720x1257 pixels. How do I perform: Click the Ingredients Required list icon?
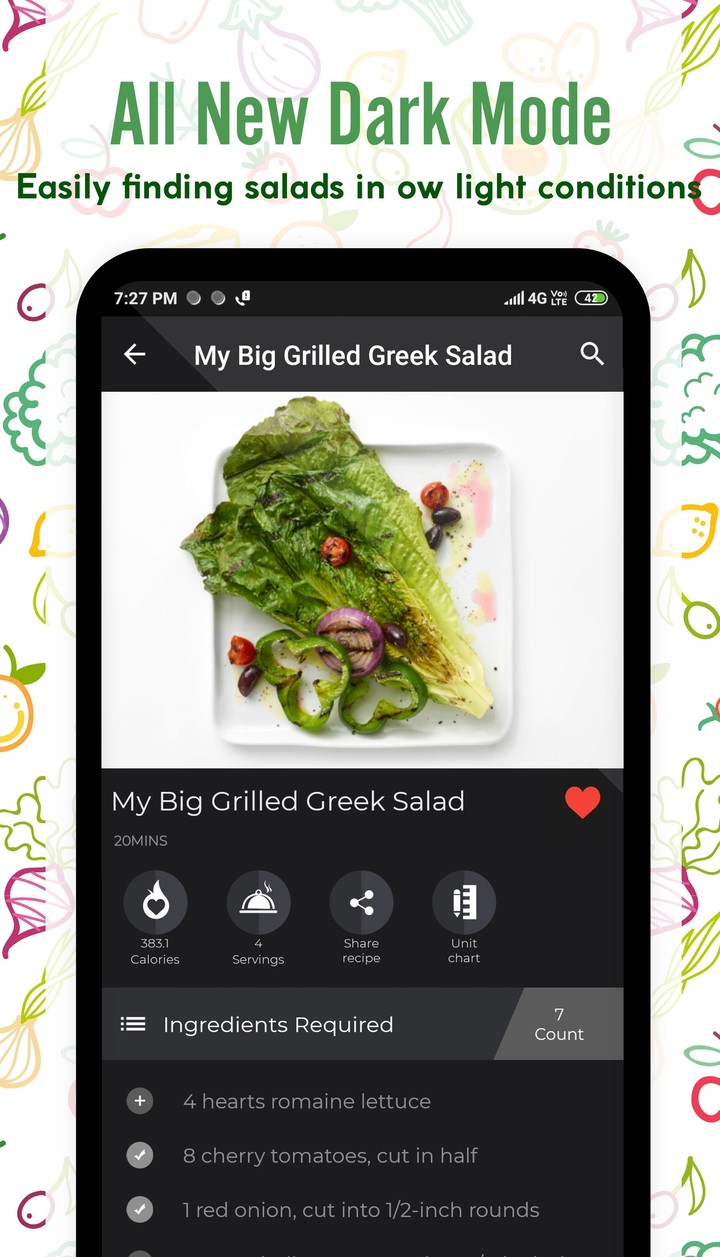click(x=133, y=1024)
